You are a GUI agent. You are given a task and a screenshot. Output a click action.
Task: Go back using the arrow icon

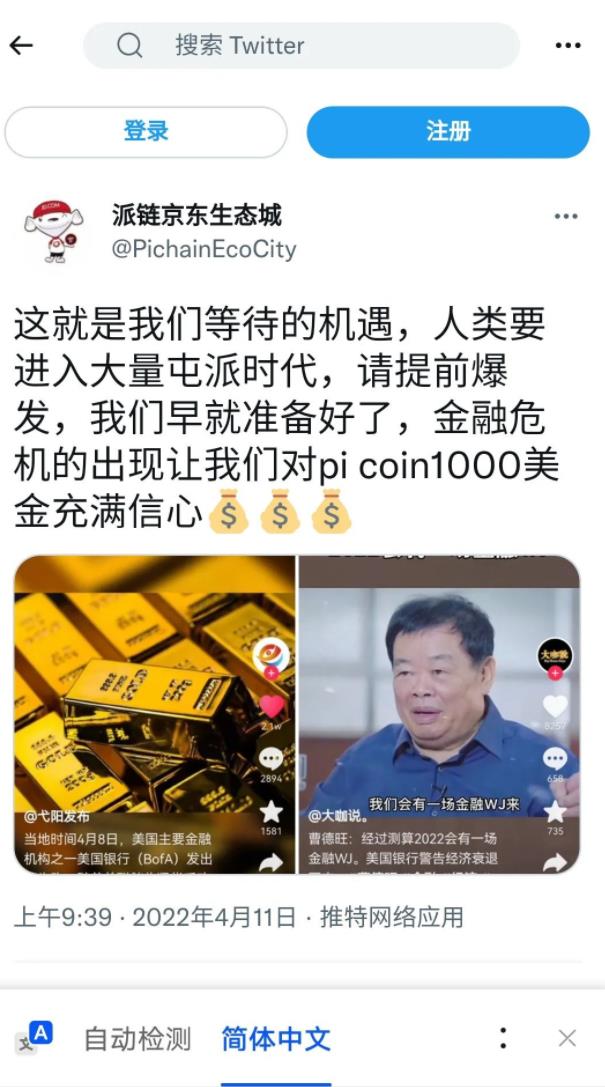pos(21,45)
